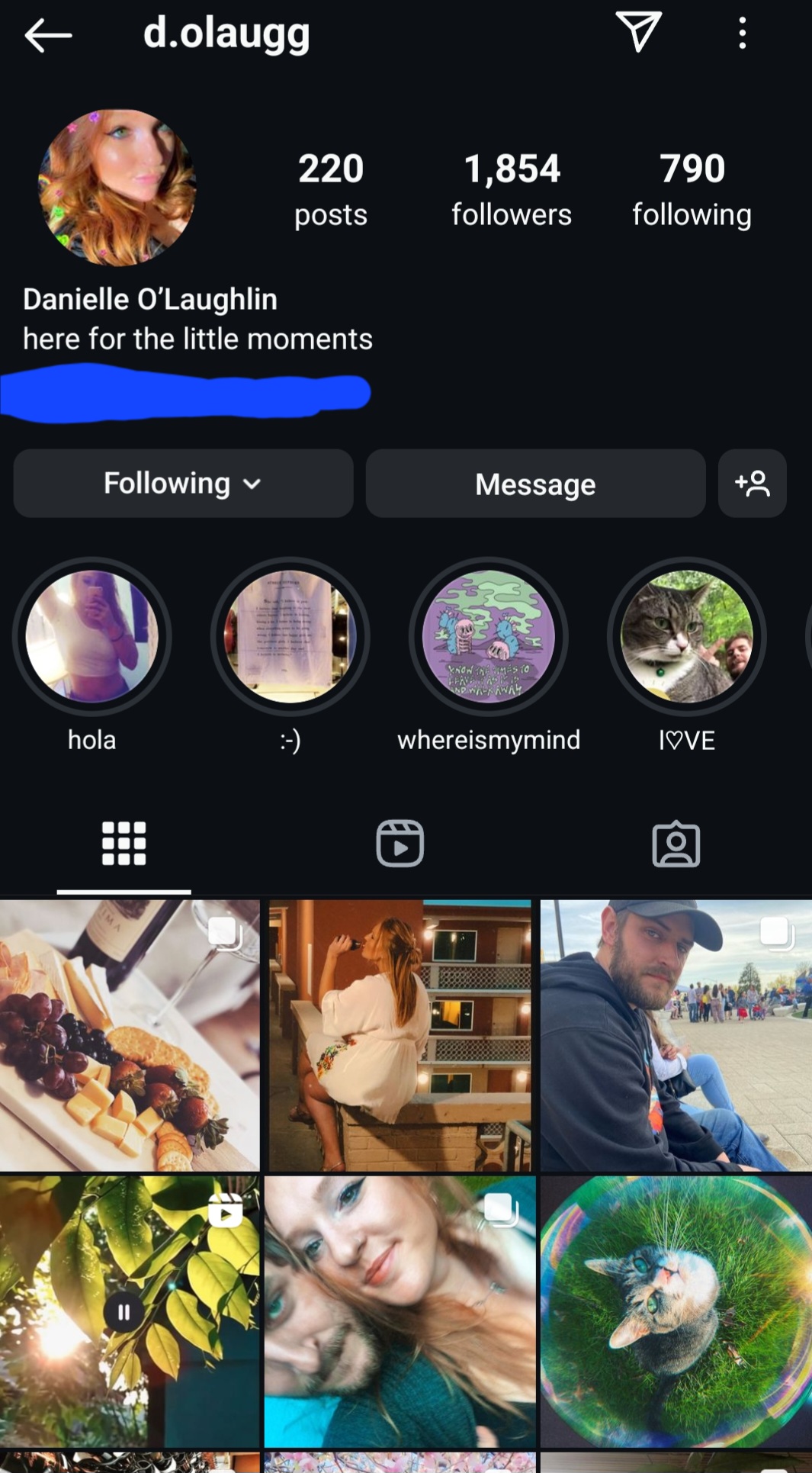Image resolution: width=812 pixels, height=1473 pixels.
Task: Expand the Following dropdown button
Action: pos(183,484)
